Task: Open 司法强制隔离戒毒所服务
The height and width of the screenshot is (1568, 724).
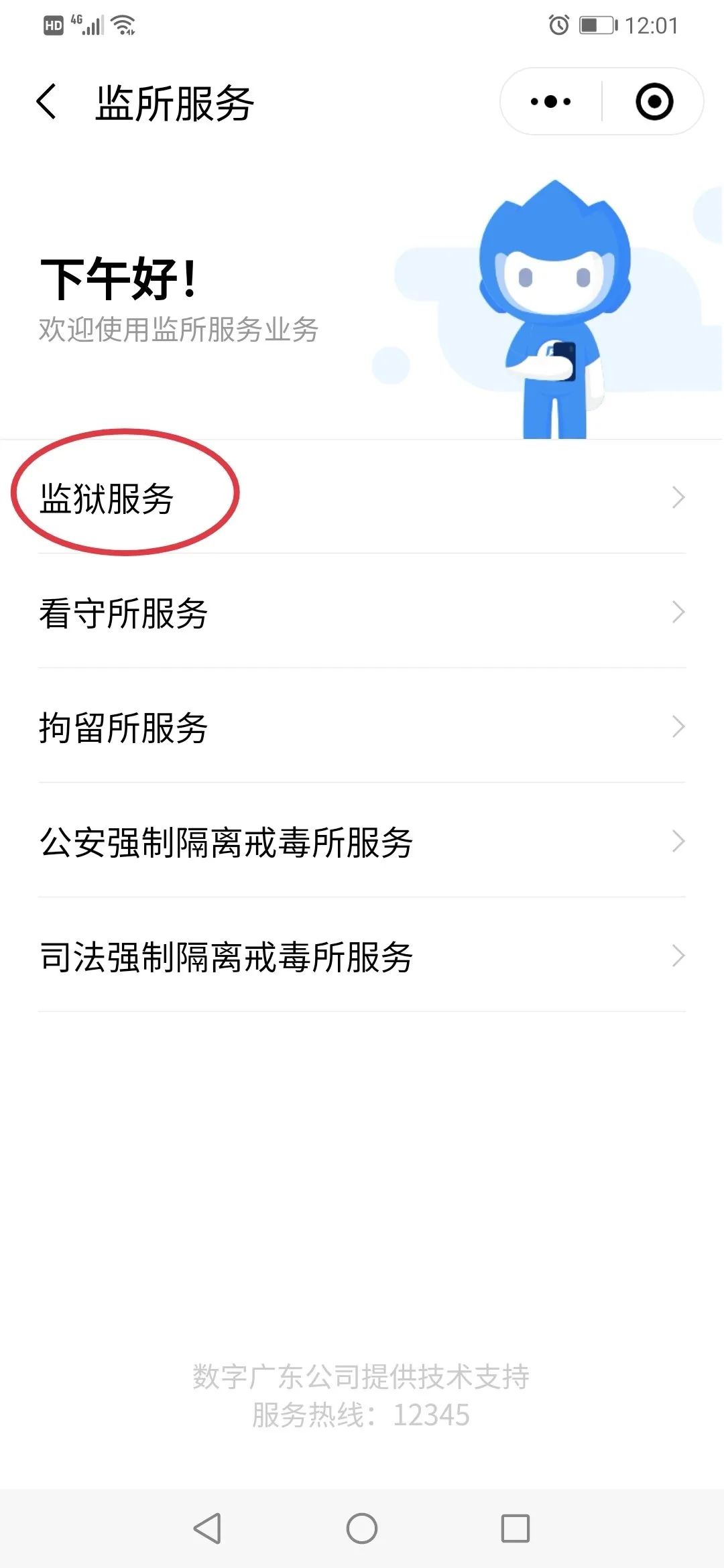Action: (362, 956)
